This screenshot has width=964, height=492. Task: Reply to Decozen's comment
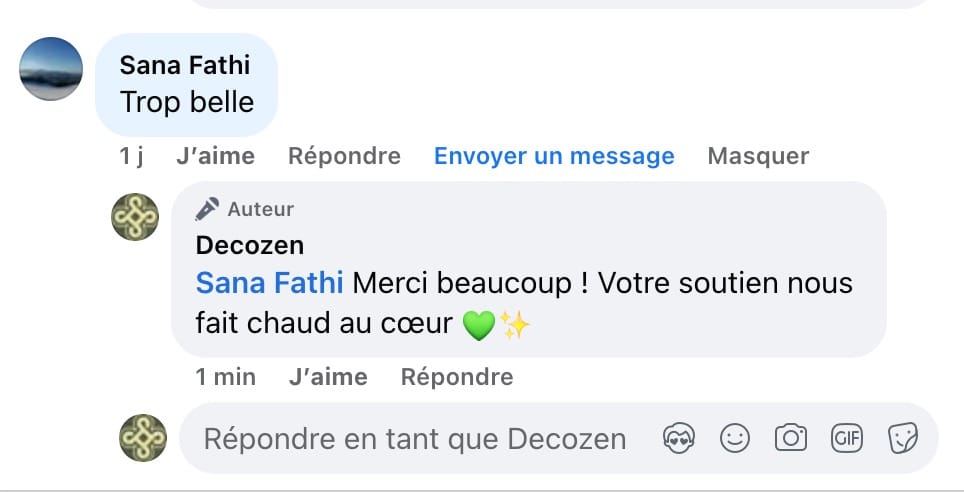pyautogui.click(x=456, y=377)
